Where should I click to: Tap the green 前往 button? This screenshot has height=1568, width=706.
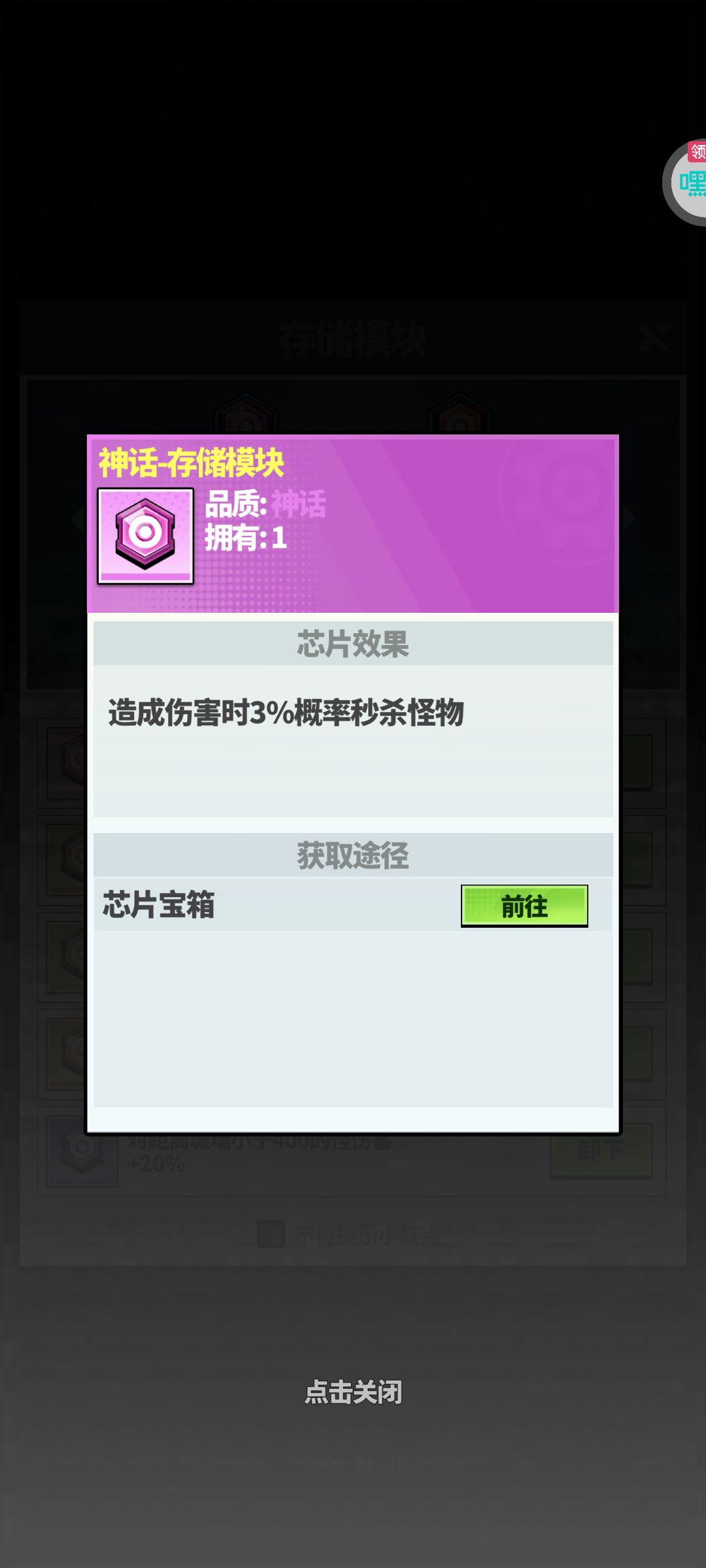(x=524, y=906)
